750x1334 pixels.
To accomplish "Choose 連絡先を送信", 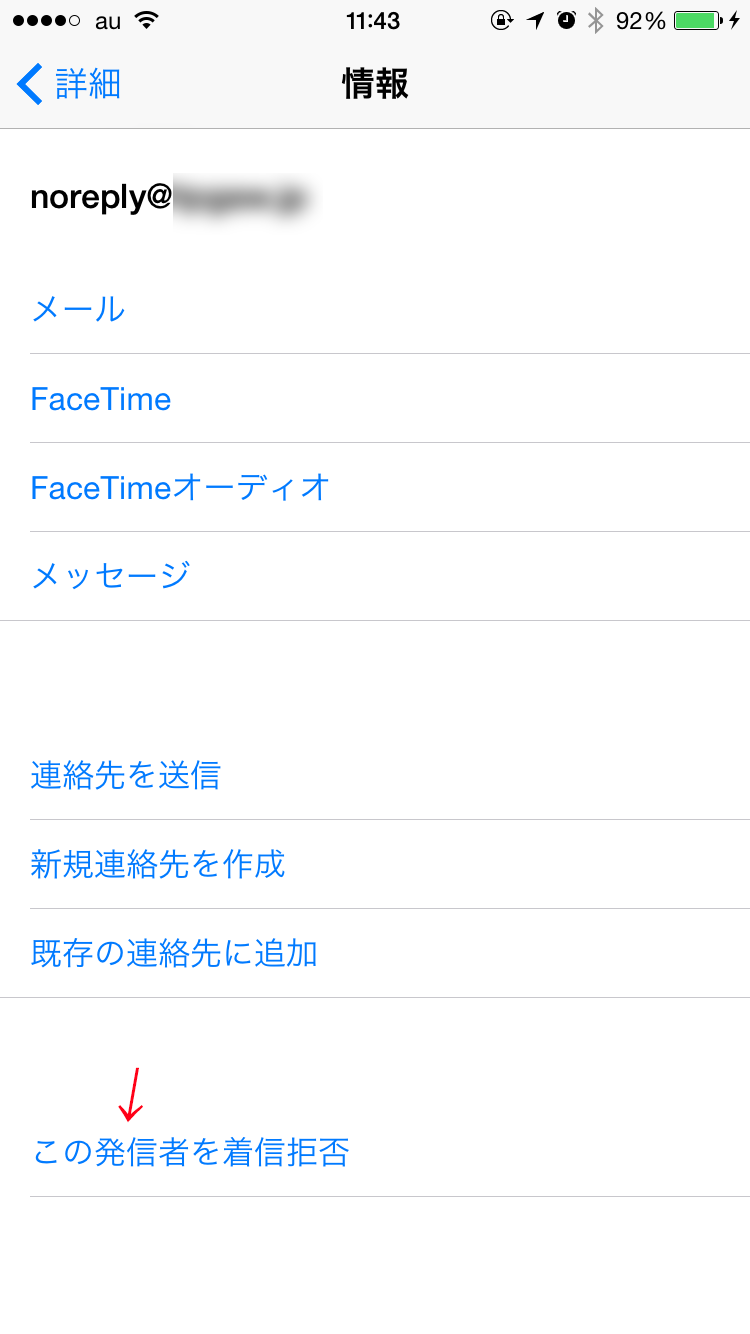I will pyautogui.click(x=375, y=775).
